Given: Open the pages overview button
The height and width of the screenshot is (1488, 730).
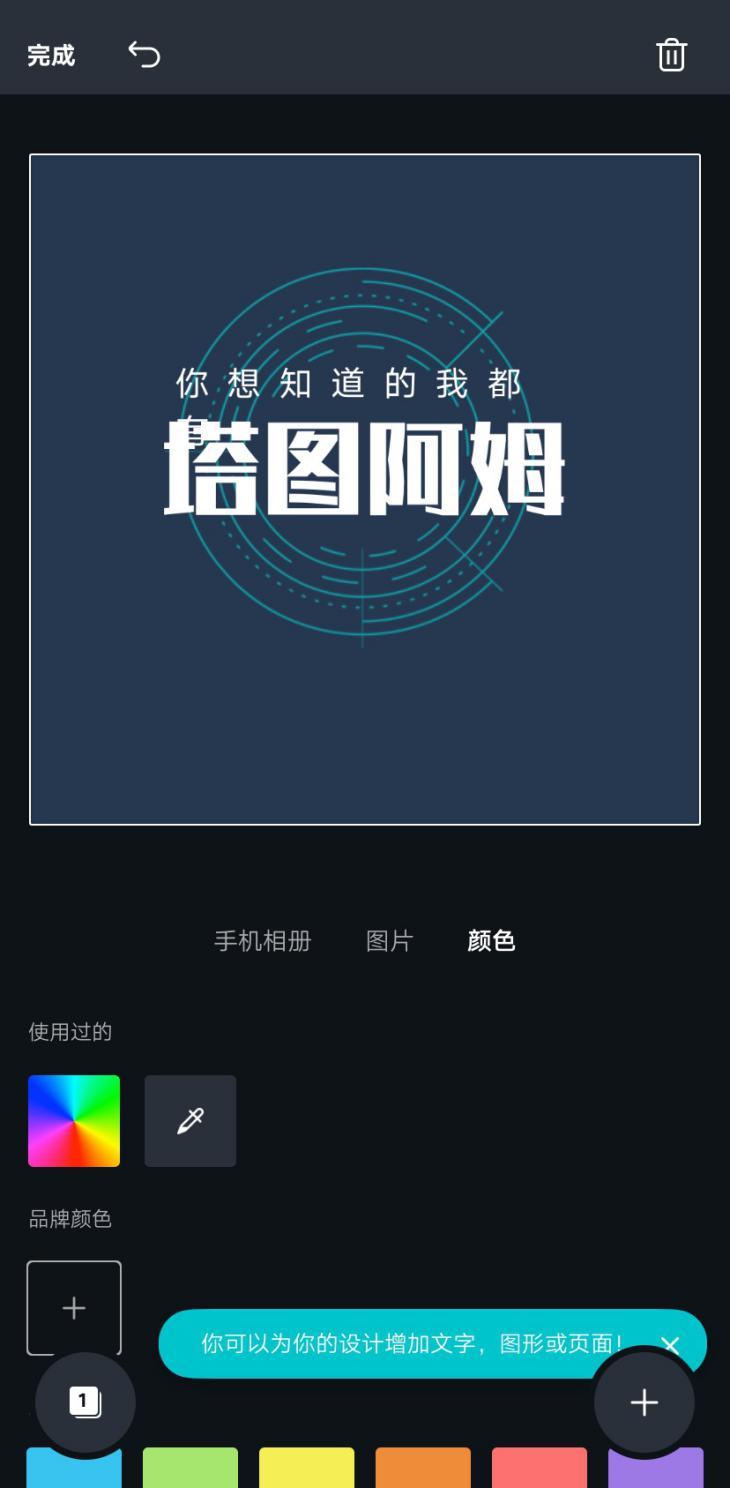Looking at the screenshot, I should click(85, 1402).
